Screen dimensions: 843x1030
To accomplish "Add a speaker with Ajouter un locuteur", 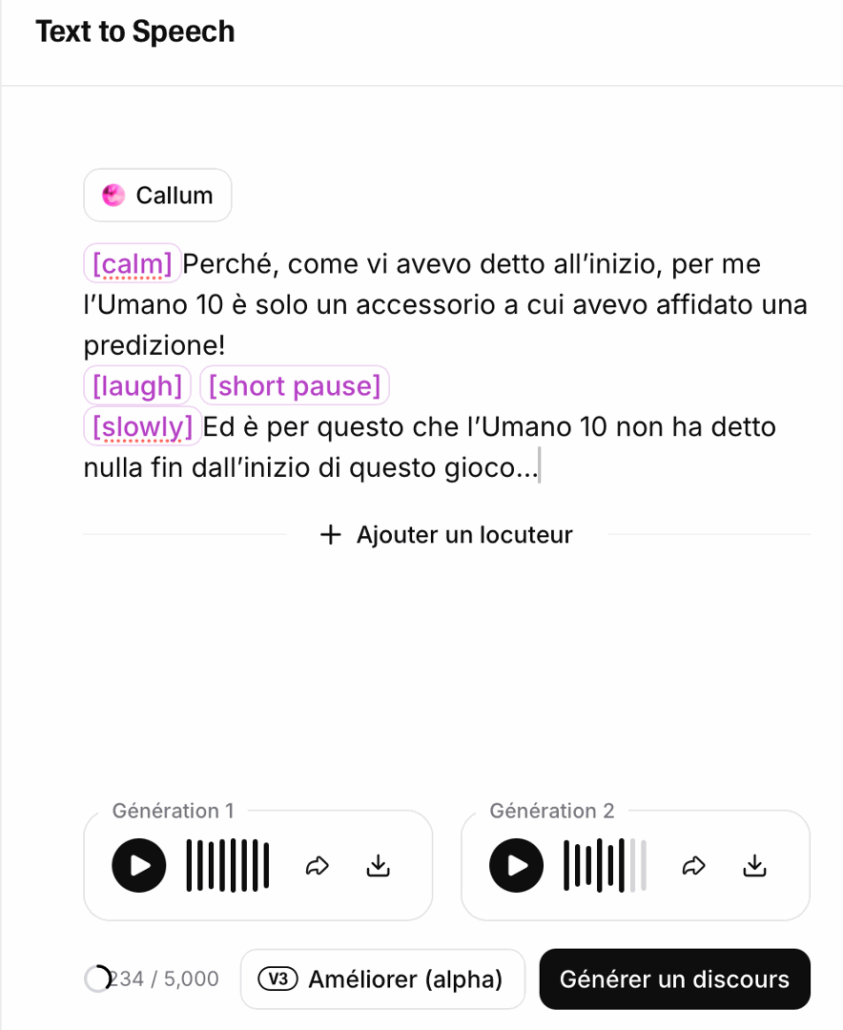I will coord(446,535).
